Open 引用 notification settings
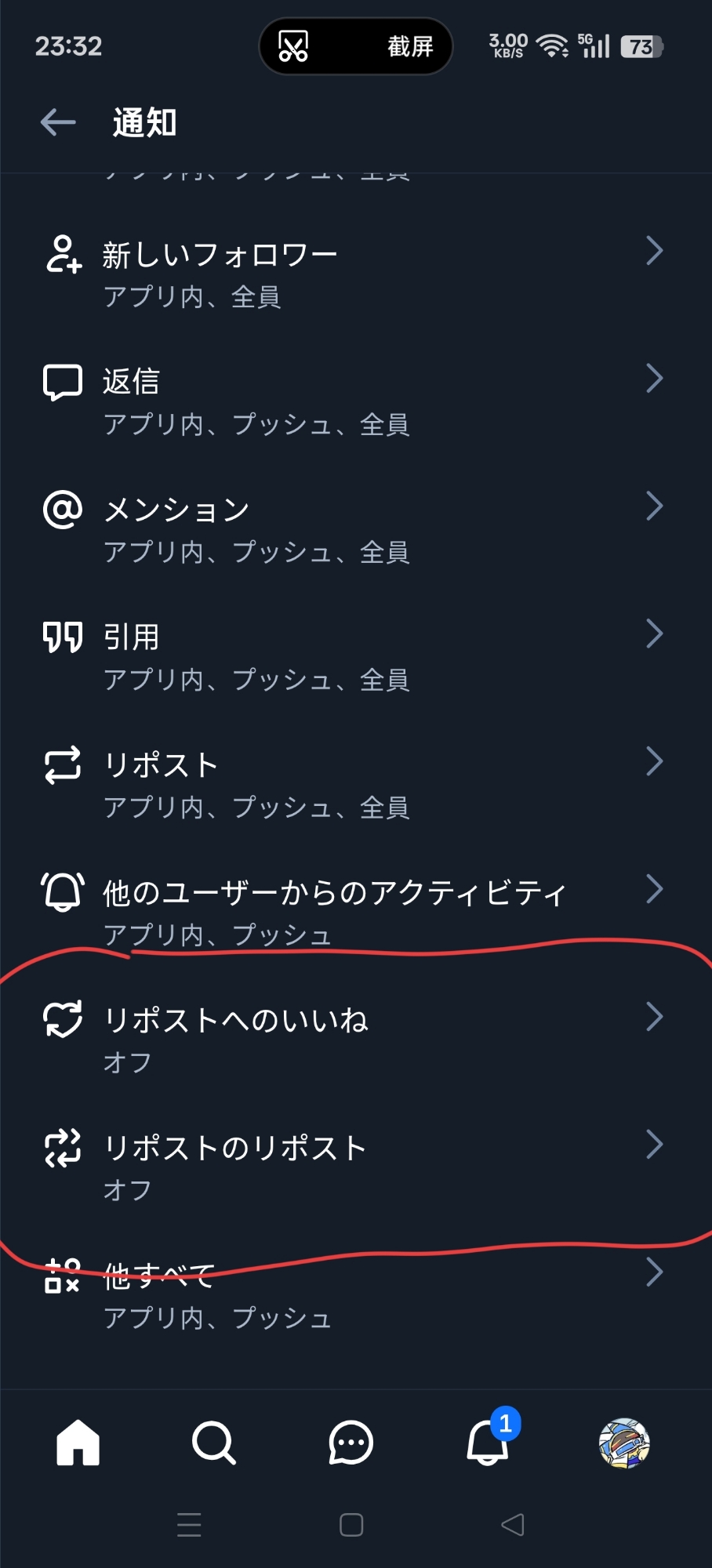This screenshot has width=712, height=1568. pyautogui.click(x=354, y=658)
